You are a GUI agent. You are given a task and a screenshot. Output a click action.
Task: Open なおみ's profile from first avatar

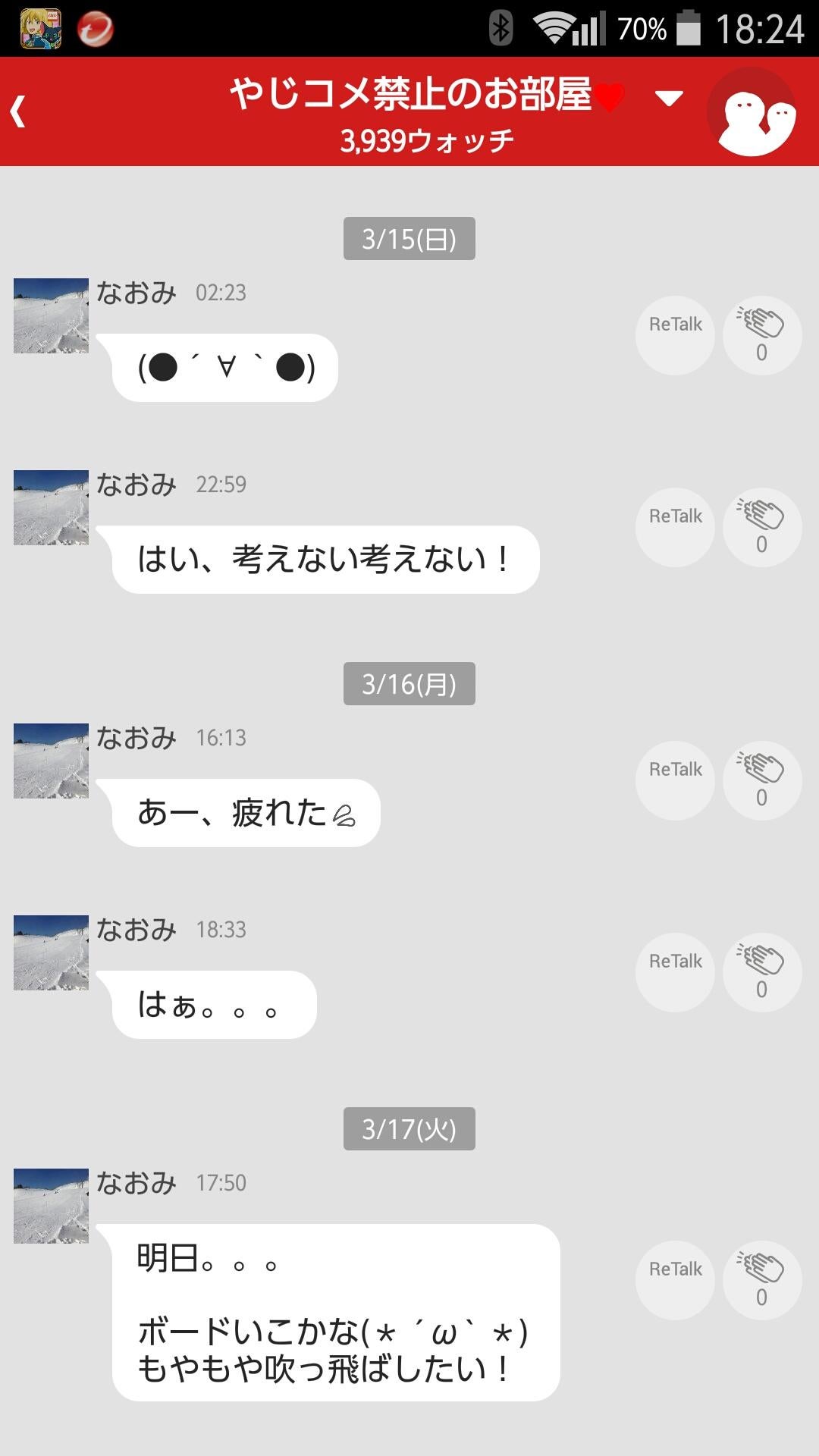pos(50,316)
